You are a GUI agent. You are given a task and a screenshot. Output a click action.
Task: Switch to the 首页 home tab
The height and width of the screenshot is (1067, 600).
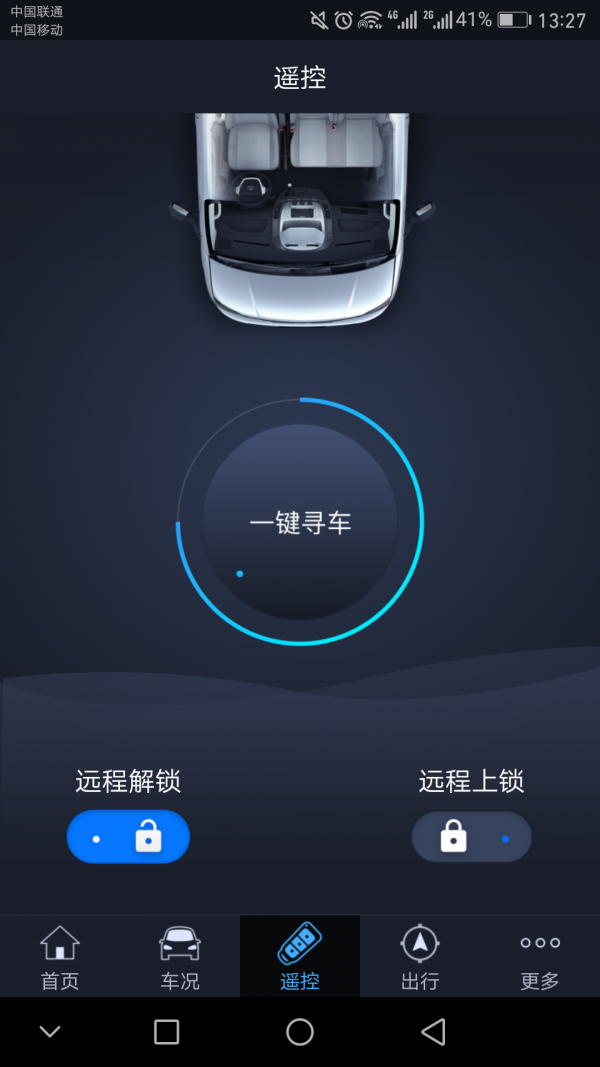click(x=60, y=957)
